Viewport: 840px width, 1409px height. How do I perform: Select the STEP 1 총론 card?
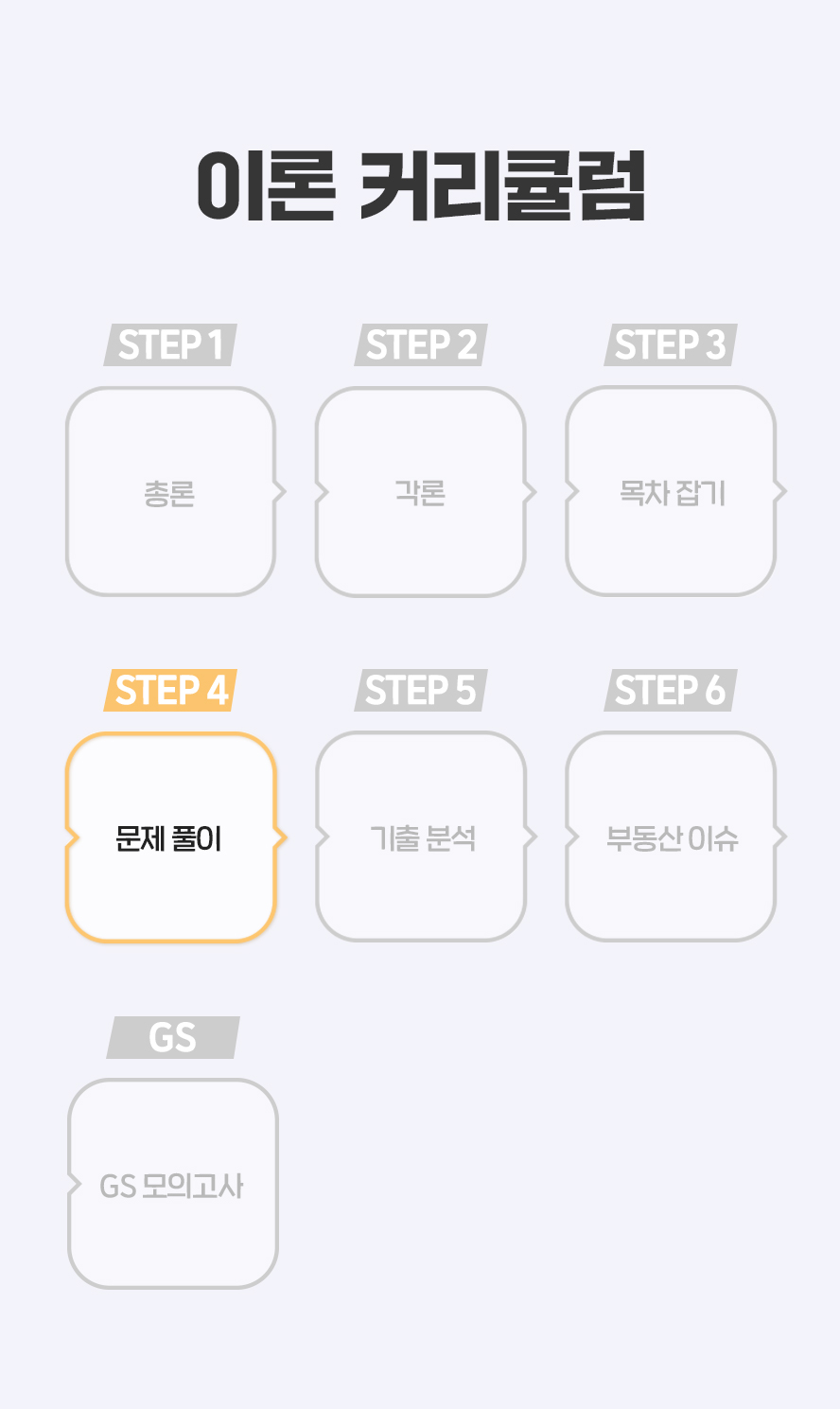click(x=171, y=491)
